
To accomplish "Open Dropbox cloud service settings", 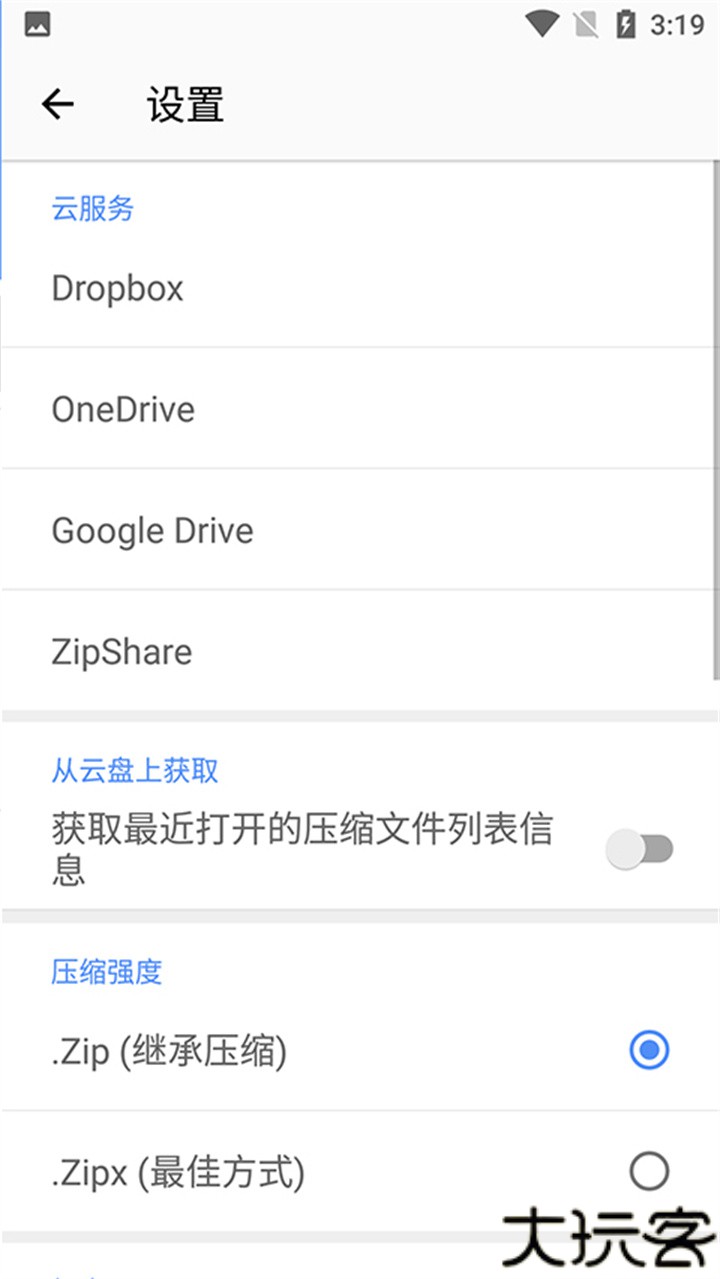I will coord(117,288).
